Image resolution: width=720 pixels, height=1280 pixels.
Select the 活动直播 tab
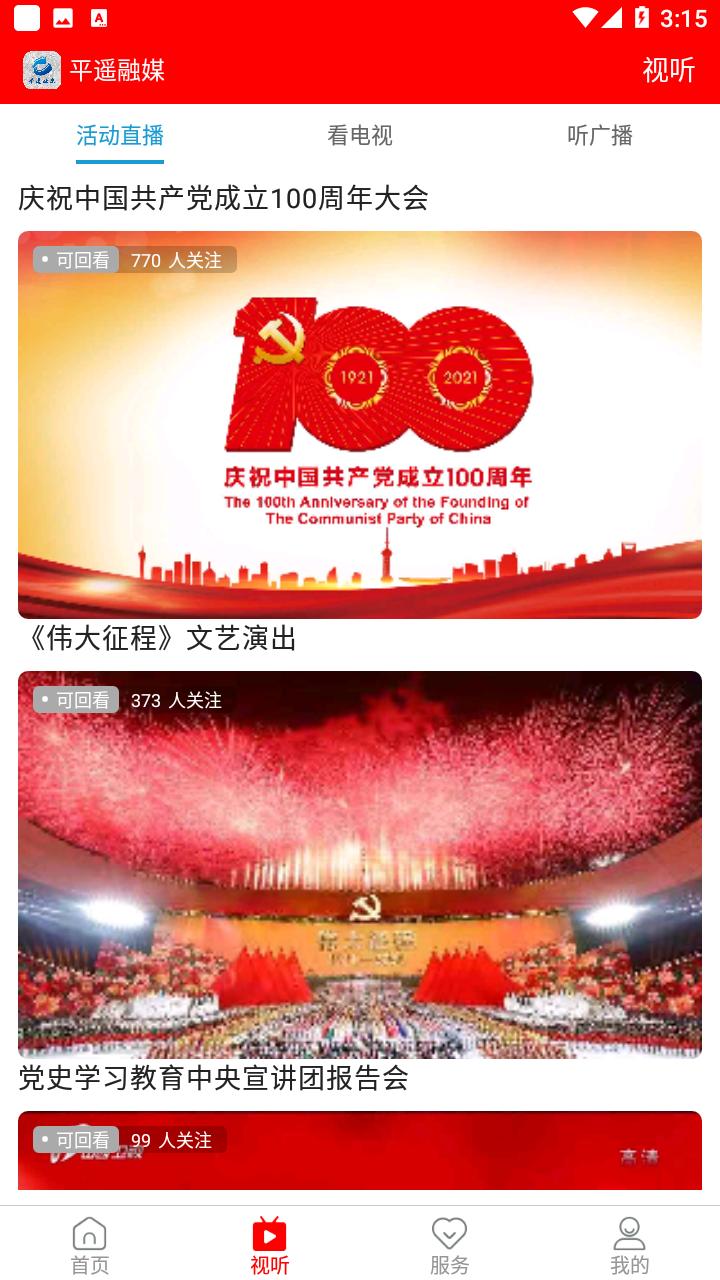(120, 135)
